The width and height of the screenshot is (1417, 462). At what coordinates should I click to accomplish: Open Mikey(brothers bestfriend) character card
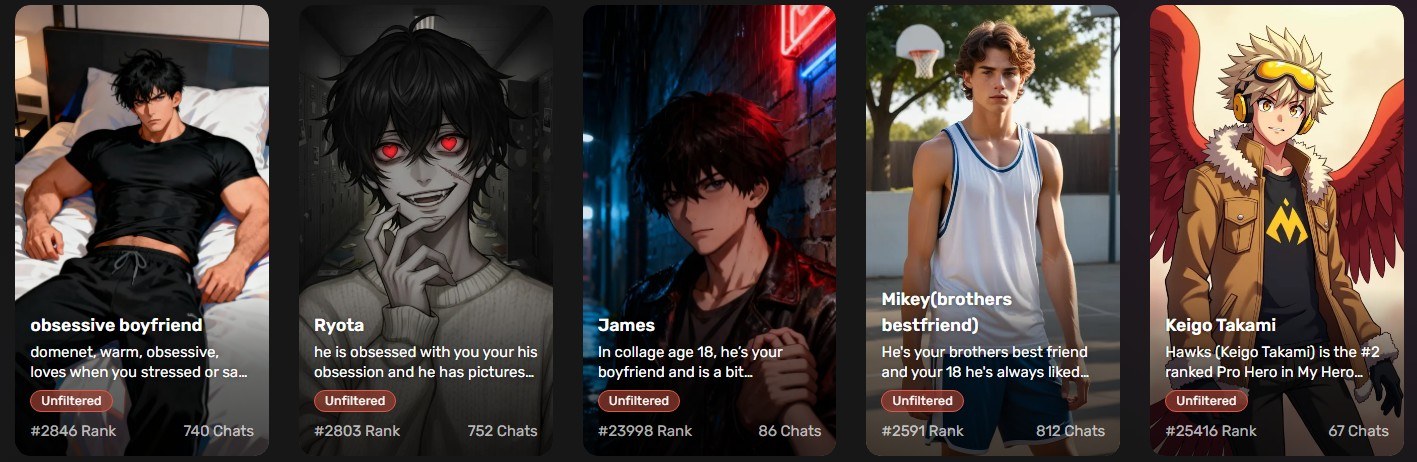tap(992, 230)
